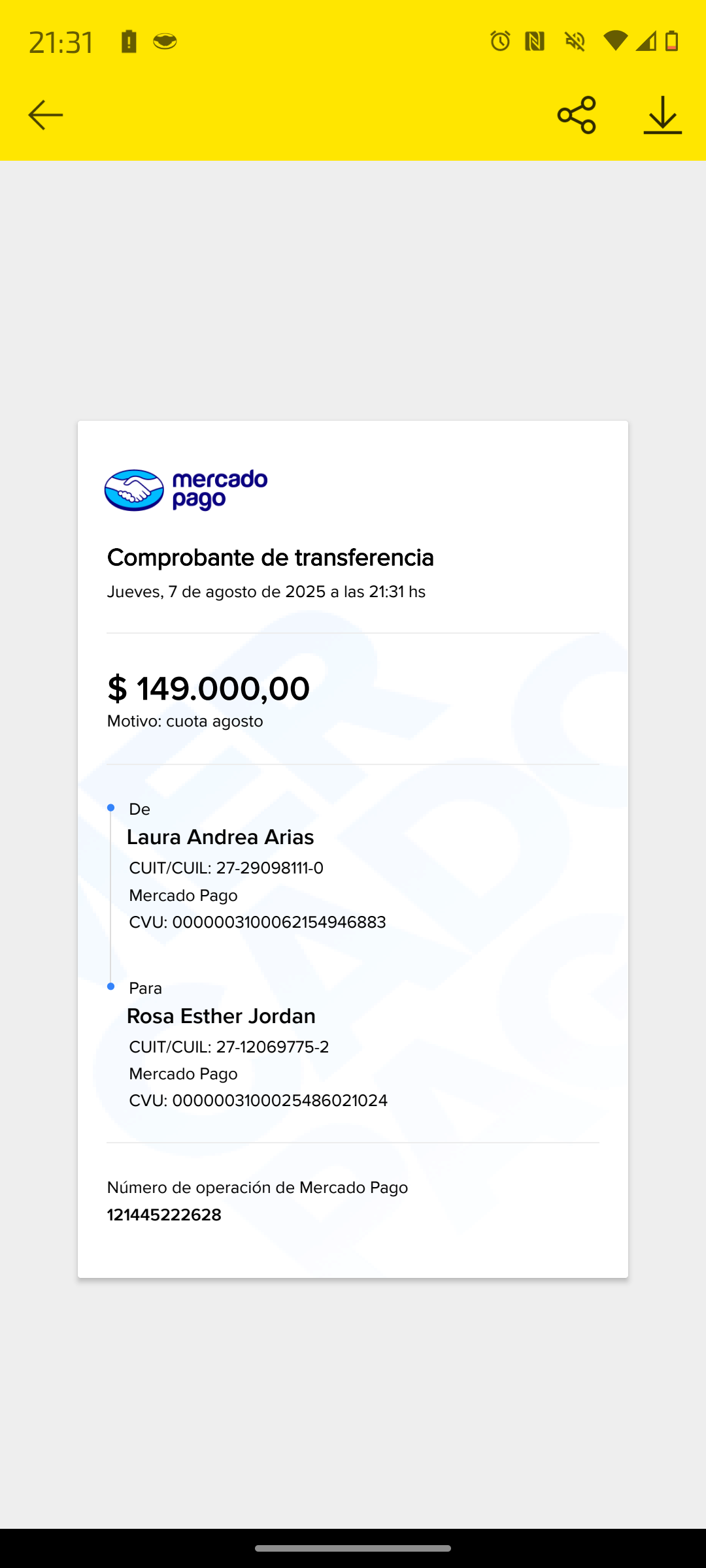Screen dimensions: 706x1568
Task: Download the transfer receipt
Action: coord(662,115)
